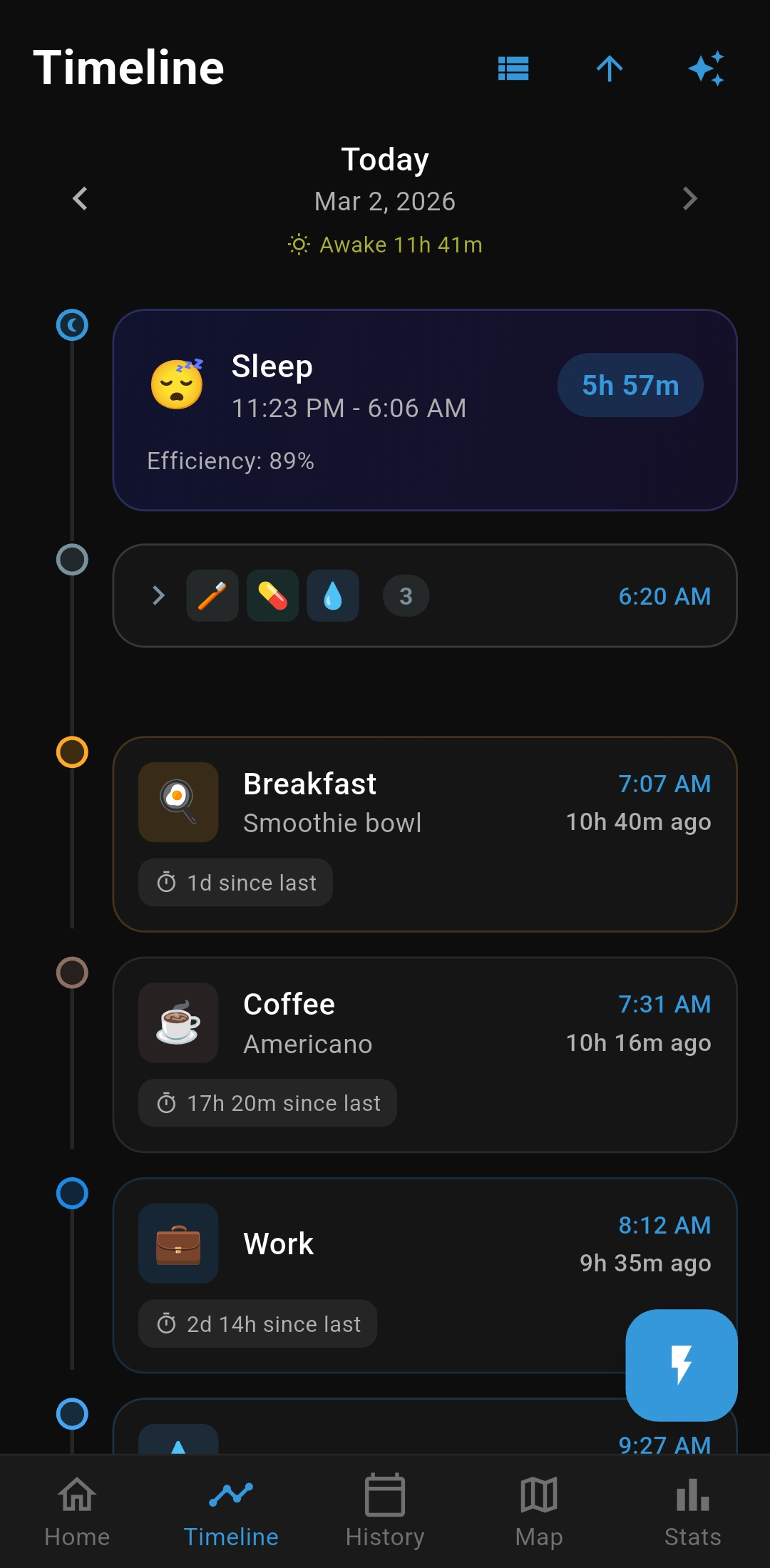Tap the pill icon in the 6:20 AM group

[x=272, y=595]
